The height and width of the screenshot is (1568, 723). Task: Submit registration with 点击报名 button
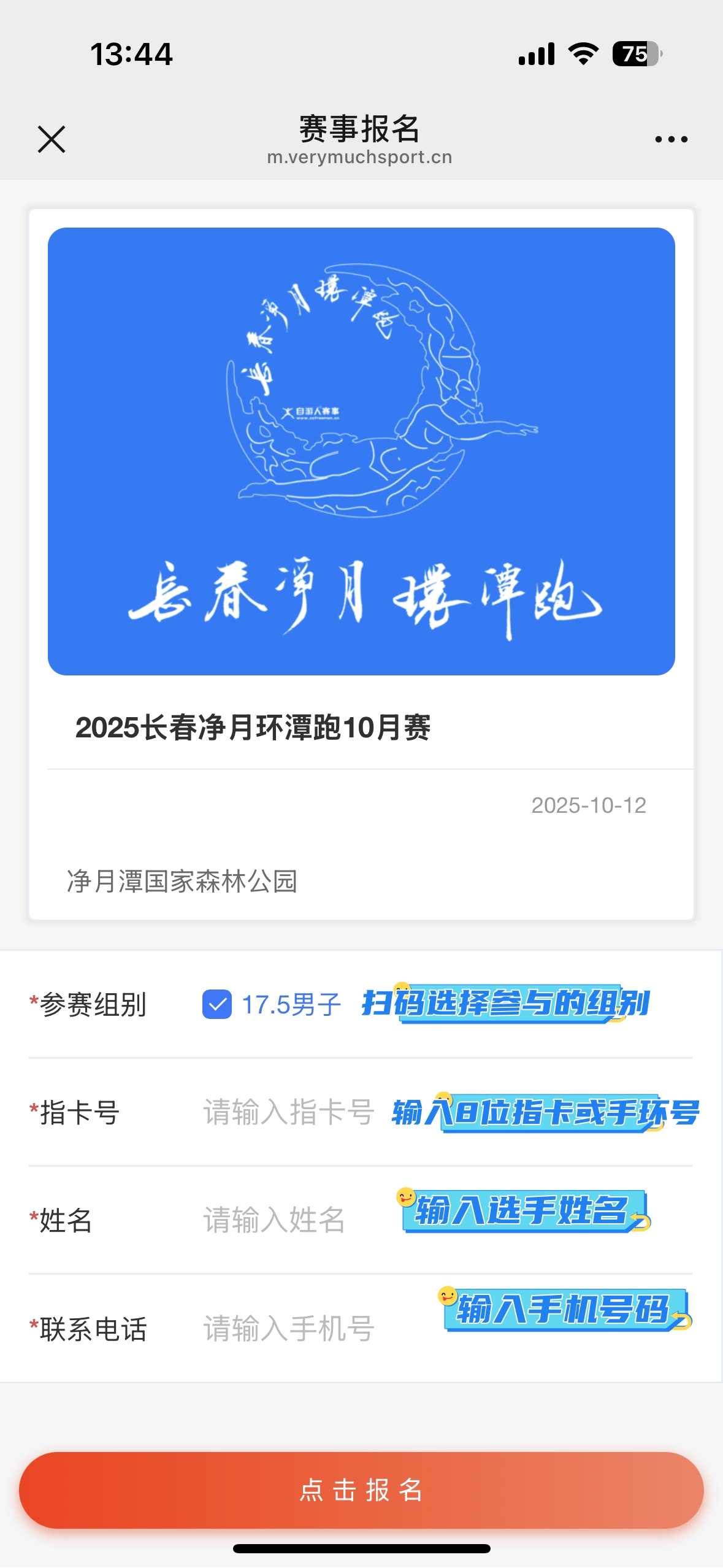click(x=361, y=1489)
